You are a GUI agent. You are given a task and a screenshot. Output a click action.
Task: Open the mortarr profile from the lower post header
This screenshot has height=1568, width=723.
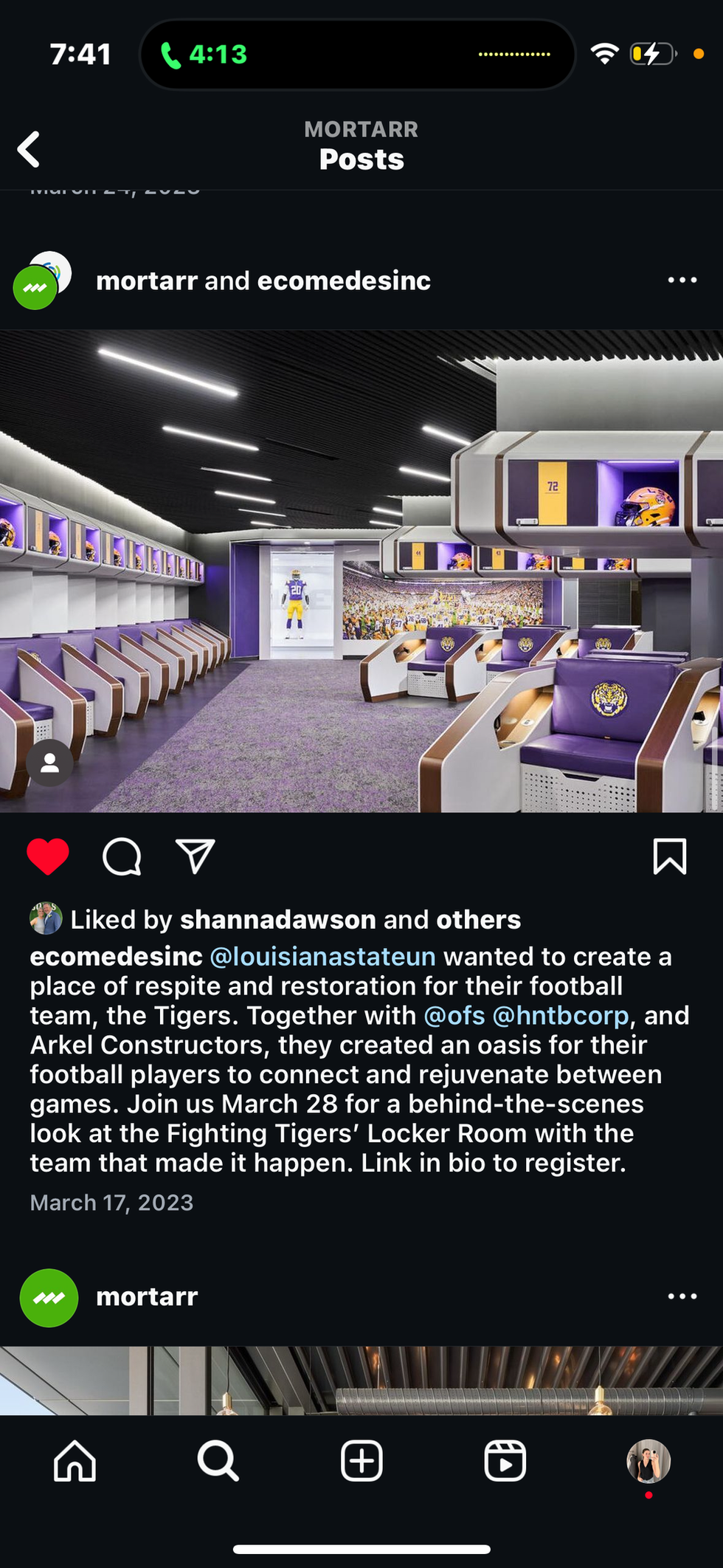[147, 1297]
